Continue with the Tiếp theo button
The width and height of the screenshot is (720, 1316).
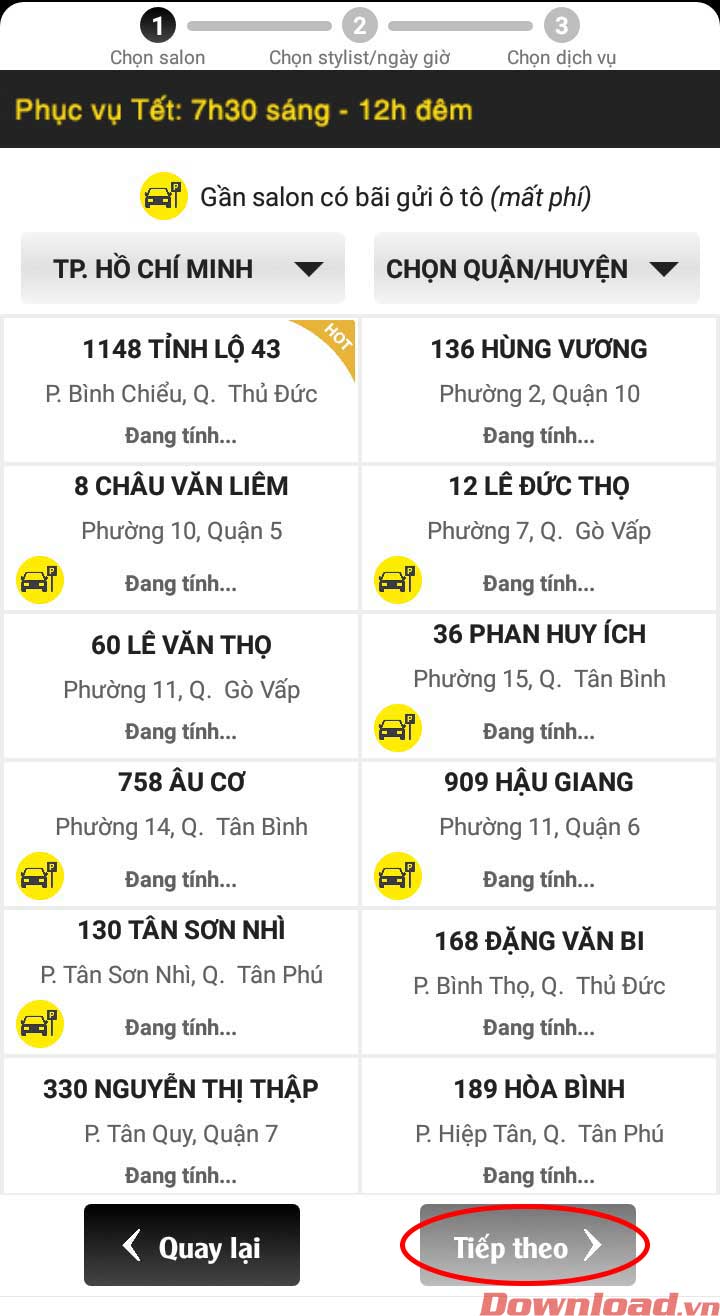coord(527,1246)
